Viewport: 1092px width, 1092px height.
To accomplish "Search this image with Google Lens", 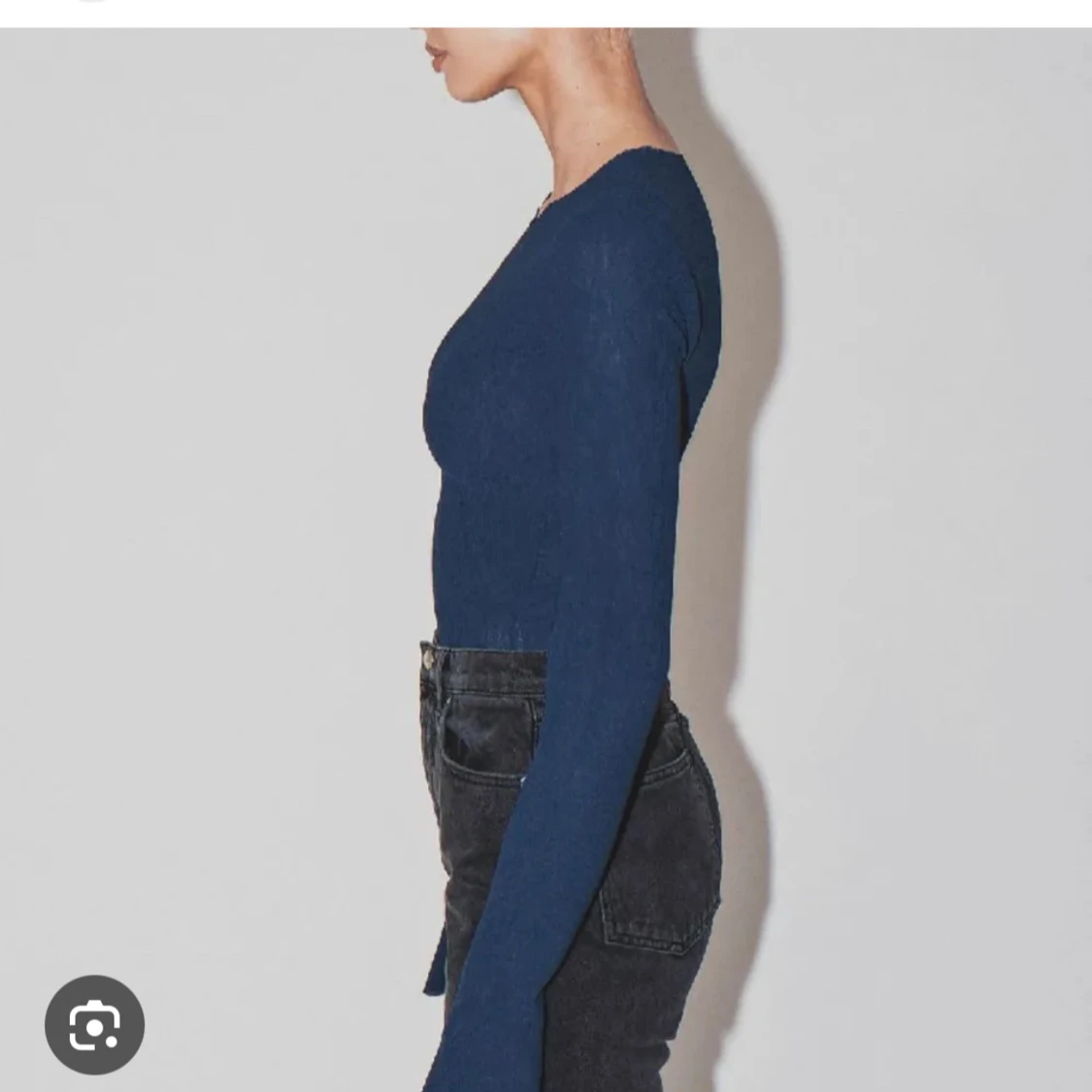I will [94, 1024].
